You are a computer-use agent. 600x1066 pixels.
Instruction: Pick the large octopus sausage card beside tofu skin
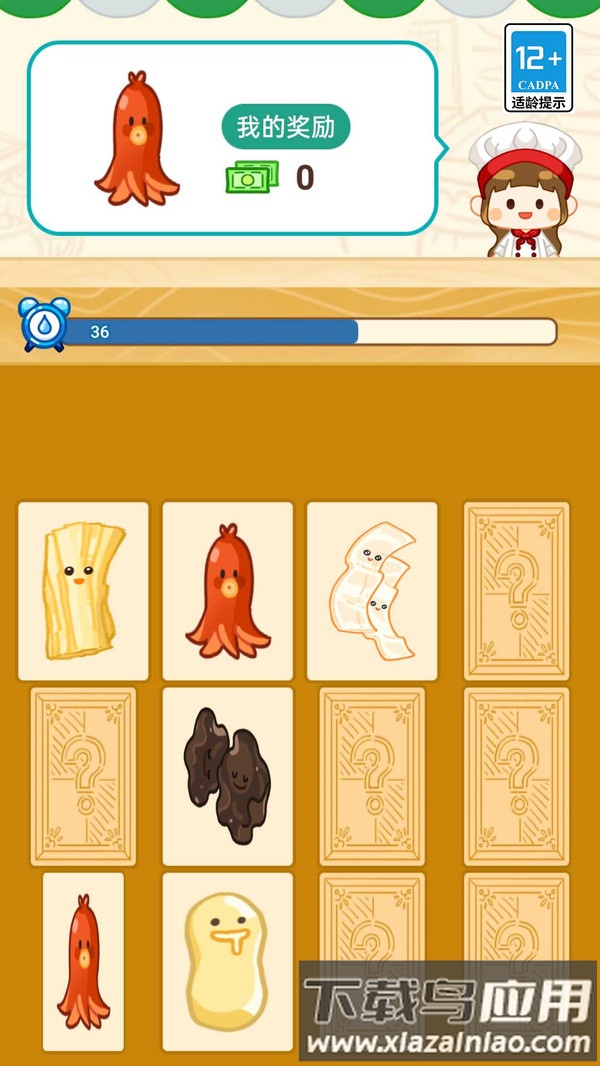point(227,591)
